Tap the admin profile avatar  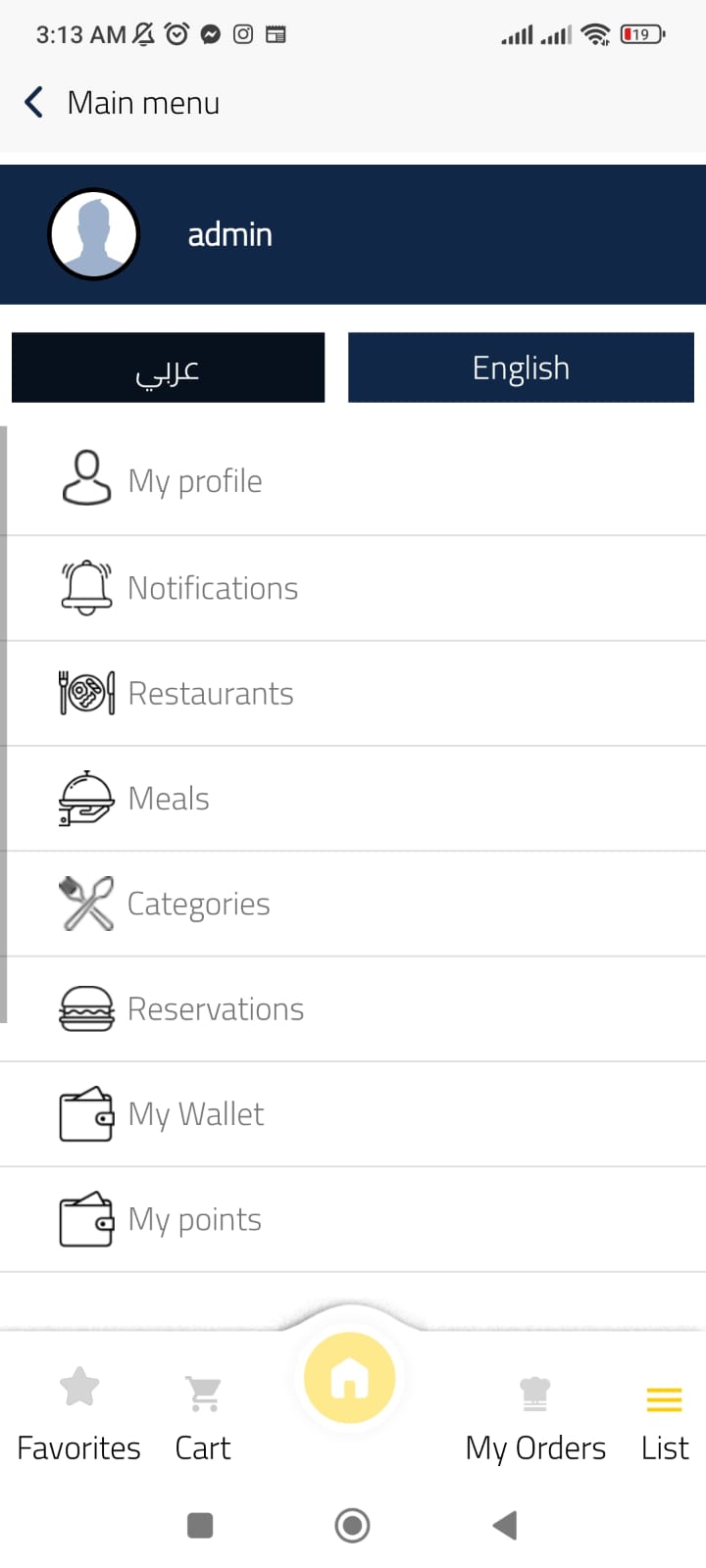coord(94,234)
